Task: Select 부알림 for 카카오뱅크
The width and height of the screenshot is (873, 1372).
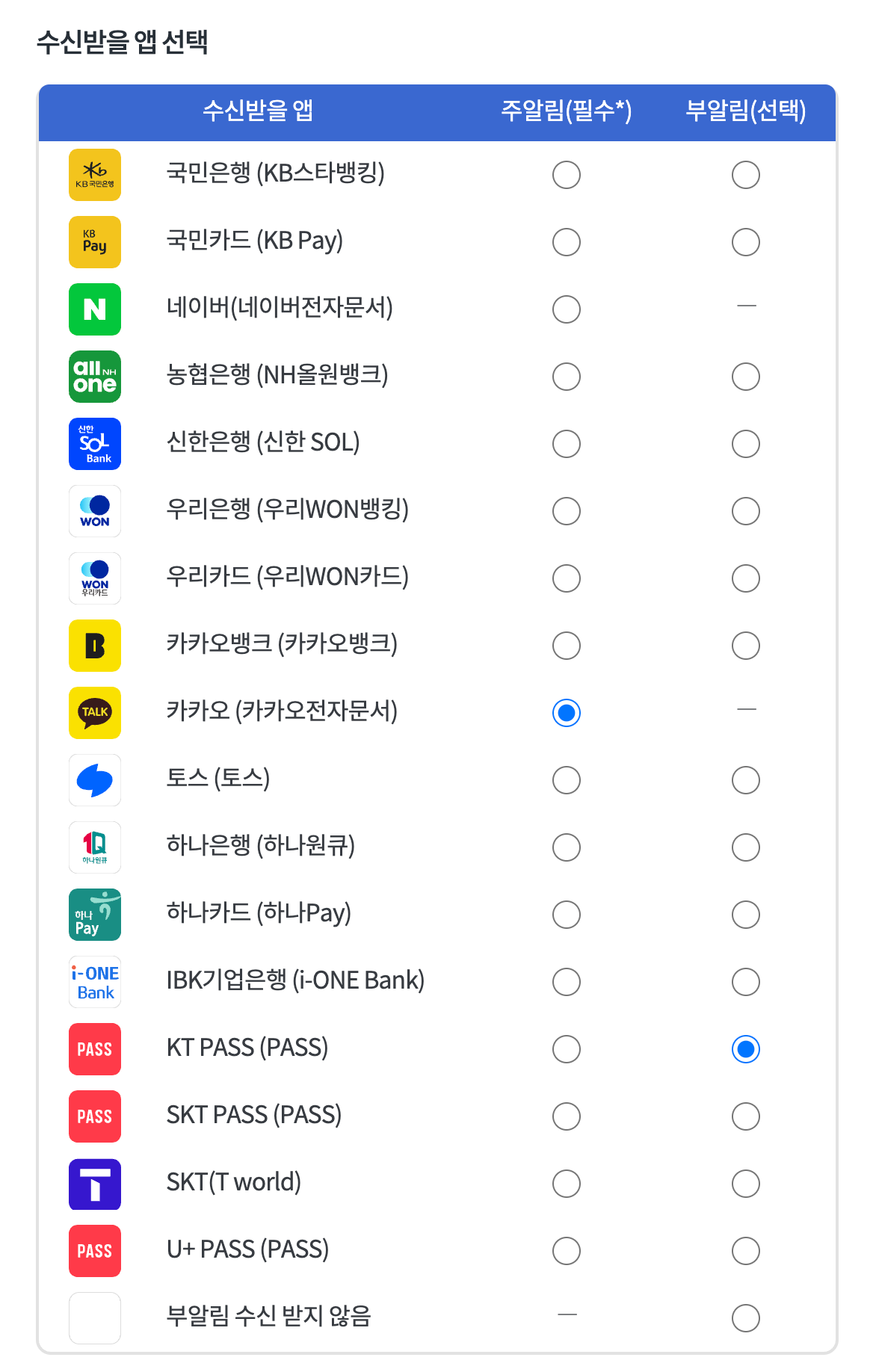Action: click(746, 646)
